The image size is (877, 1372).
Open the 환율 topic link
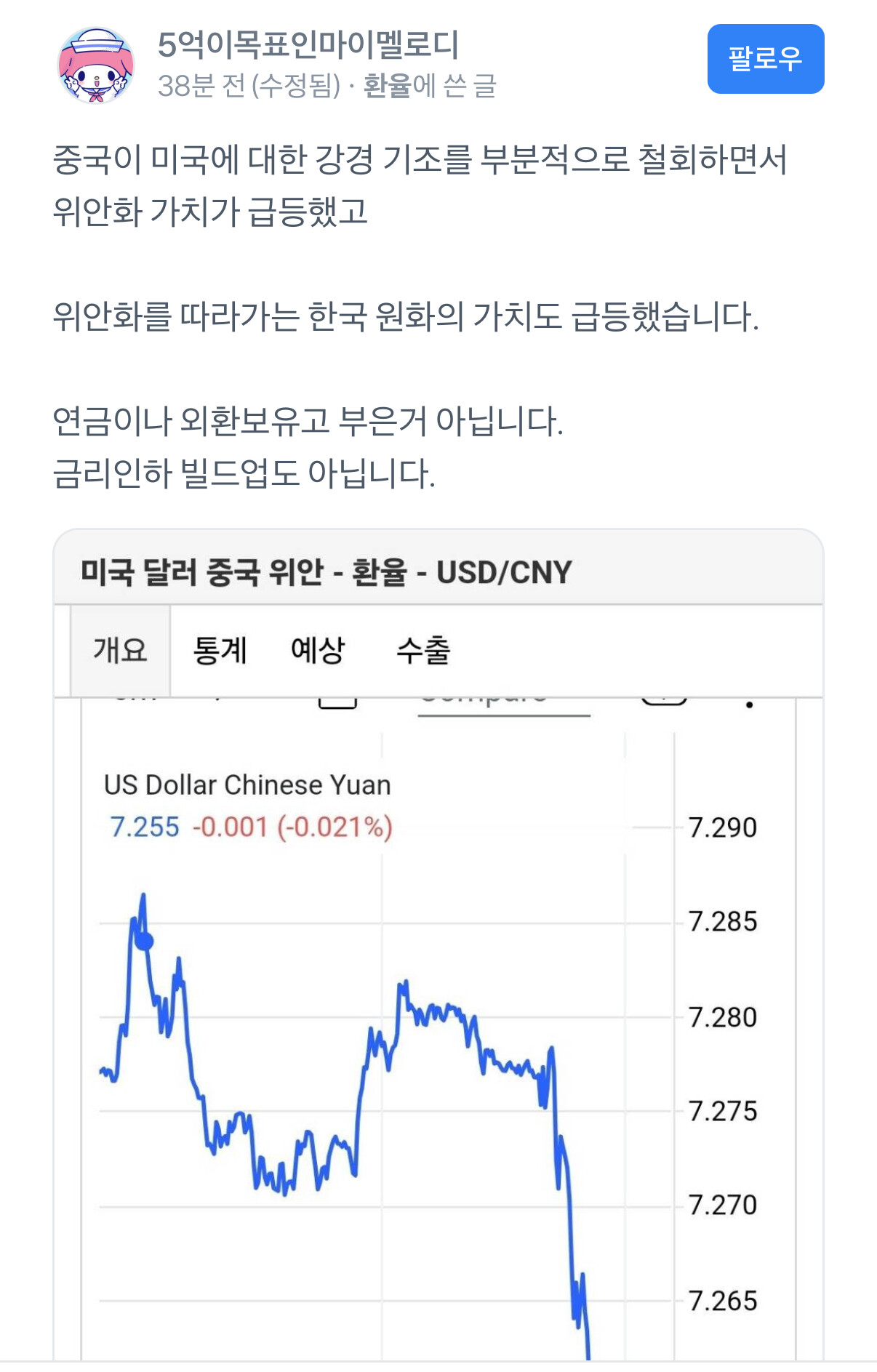point(387,86)
